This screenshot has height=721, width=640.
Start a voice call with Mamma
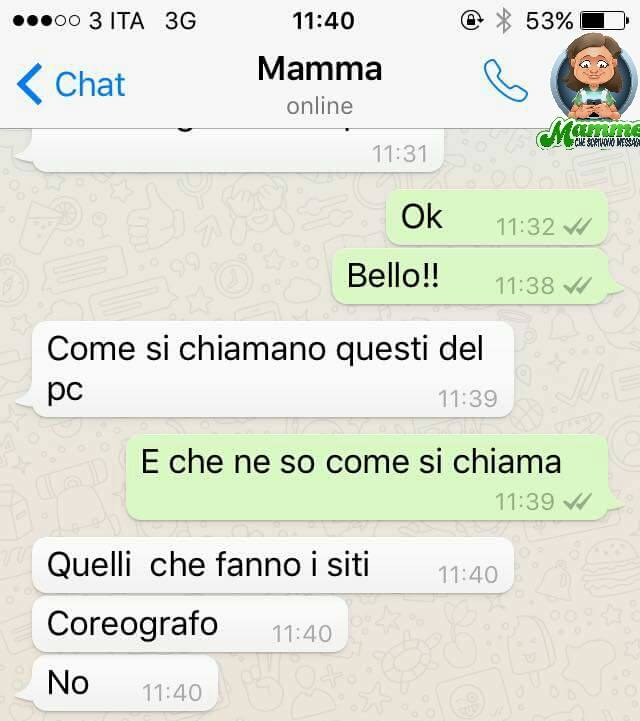point(505,82)
